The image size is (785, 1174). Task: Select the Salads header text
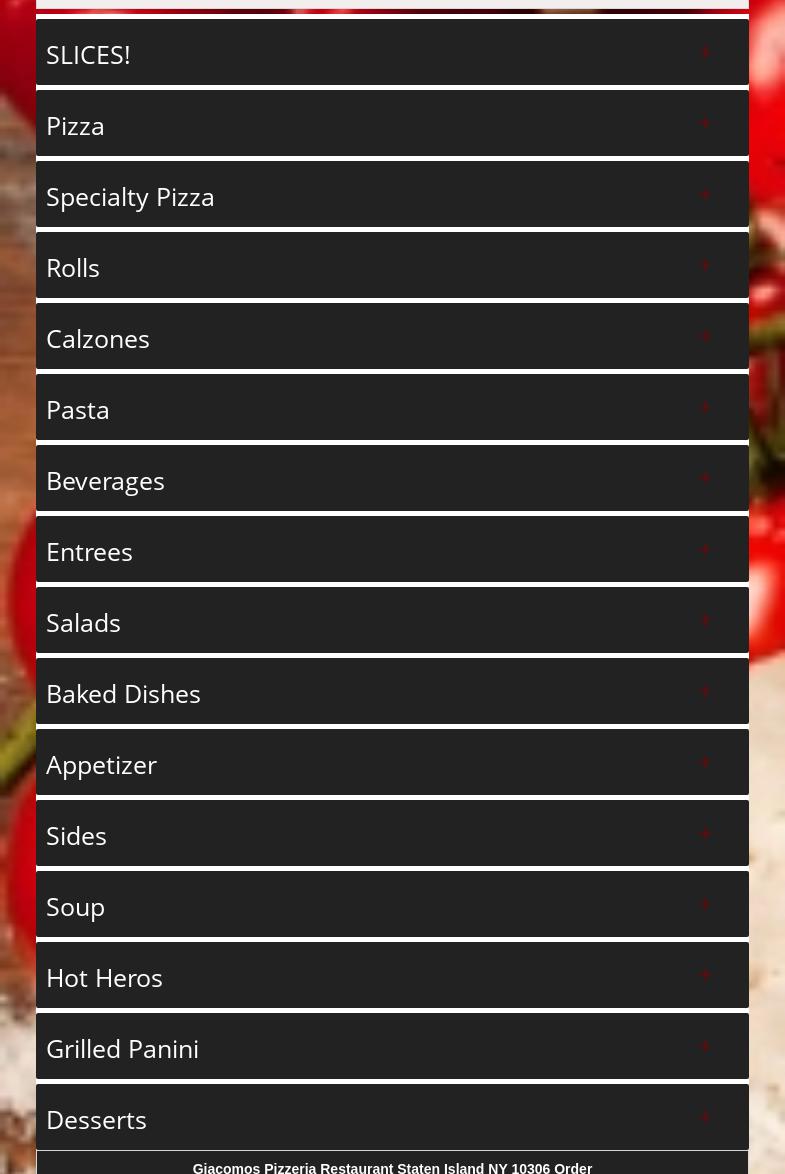click(83, 622)
